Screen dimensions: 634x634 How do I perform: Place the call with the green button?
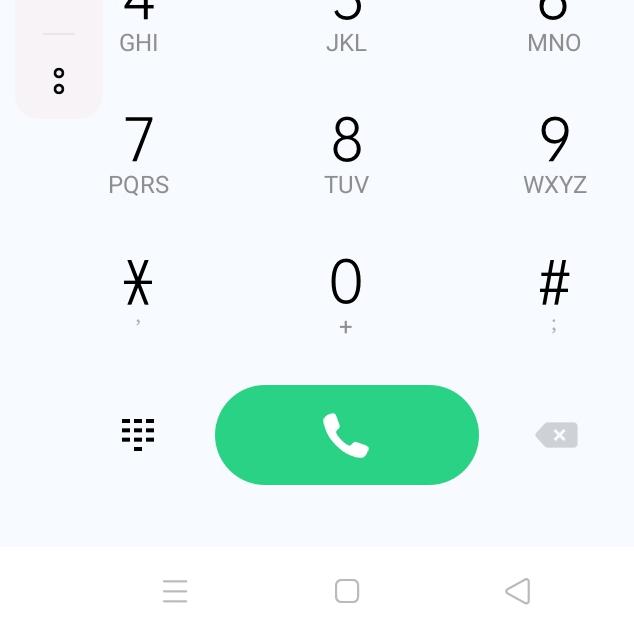click(346, 435)
